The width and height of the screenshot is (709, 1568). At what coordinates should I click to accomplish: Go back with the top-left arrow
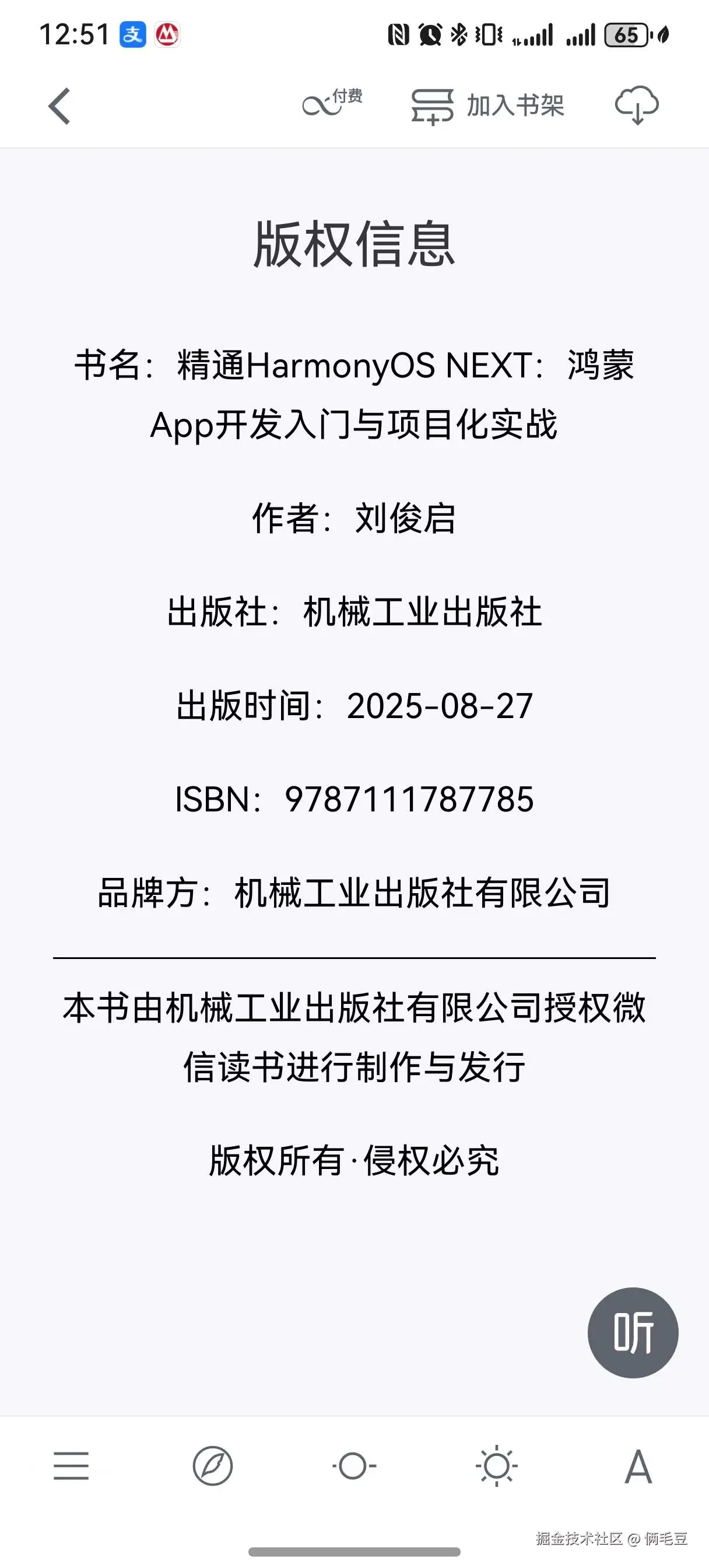click(x=59, y=104)
